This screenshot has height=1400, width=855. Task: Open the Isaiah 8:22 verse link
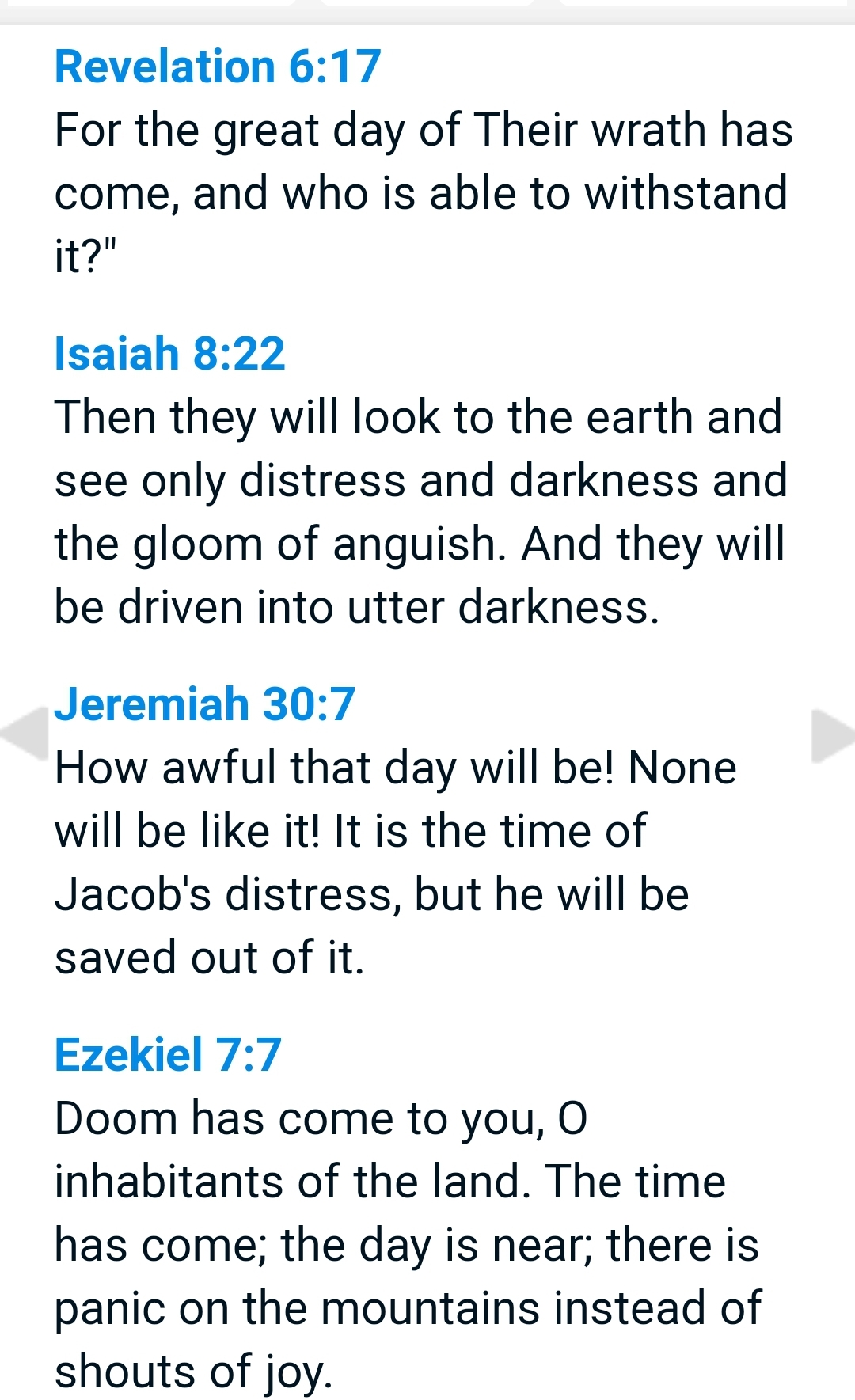pos(169,353)
